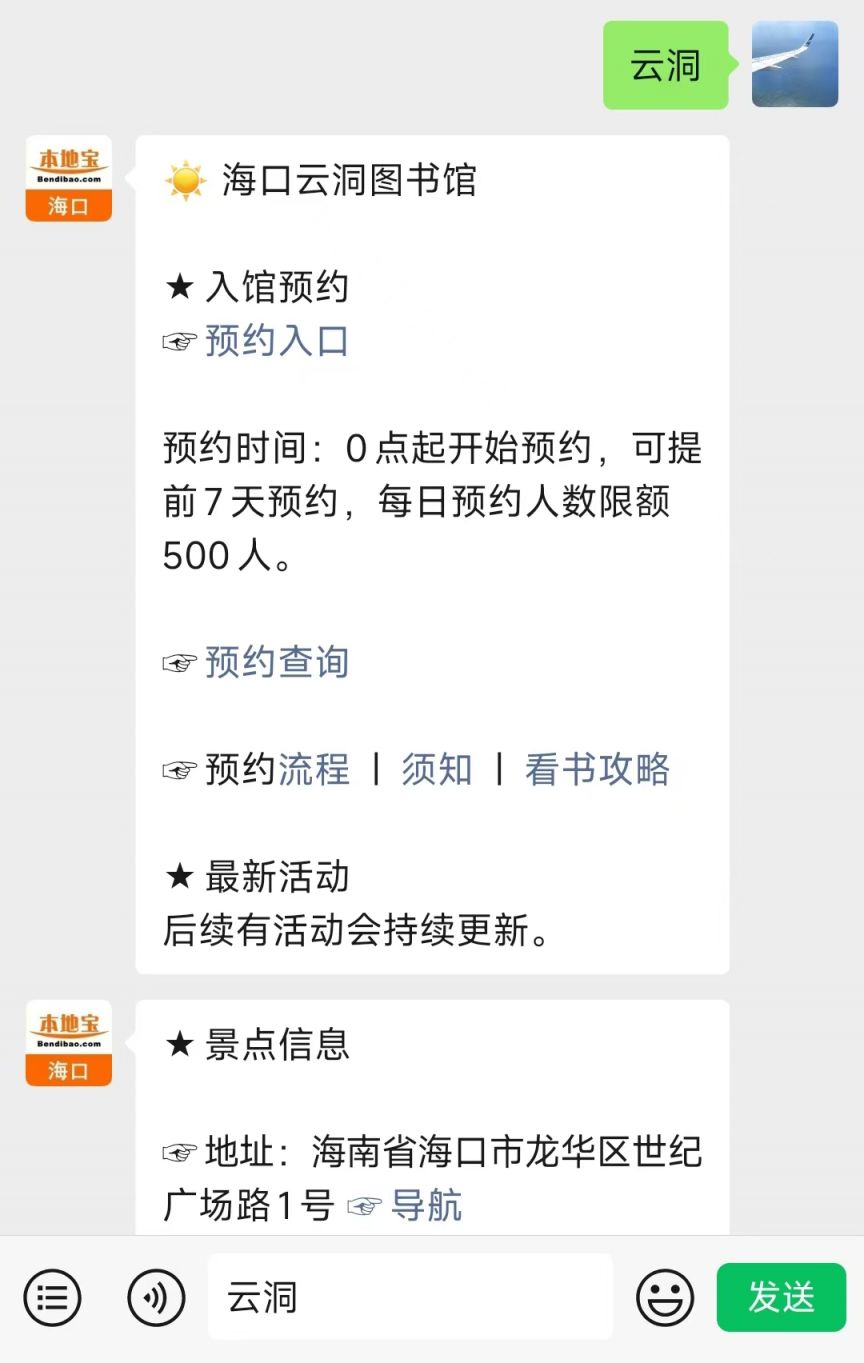Open 本地宝 avatar beside 海口云洞图书馆 message
This screenshot has height=1363, width=864.
point(69,178)
